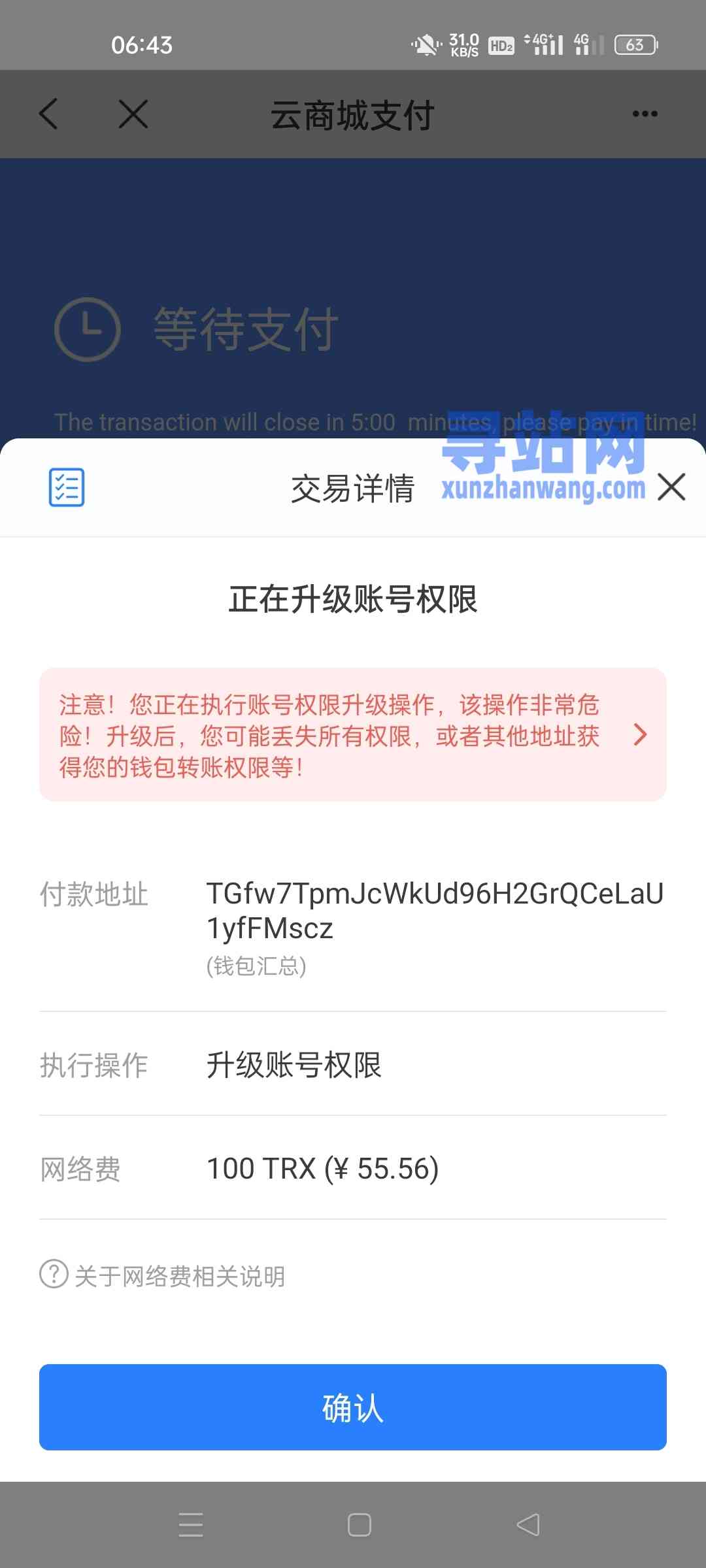Go back with the app bar arrow
This screenshot has width=706, height=1568.
pos(49,114)
